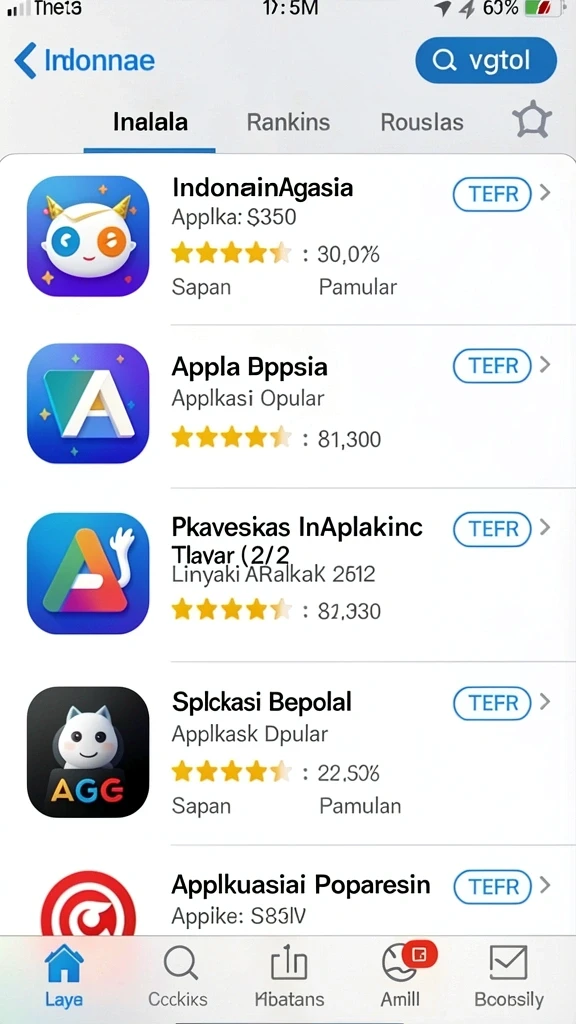Open the Bcopsily tab

pyautogui.click(x=509, y=976)
